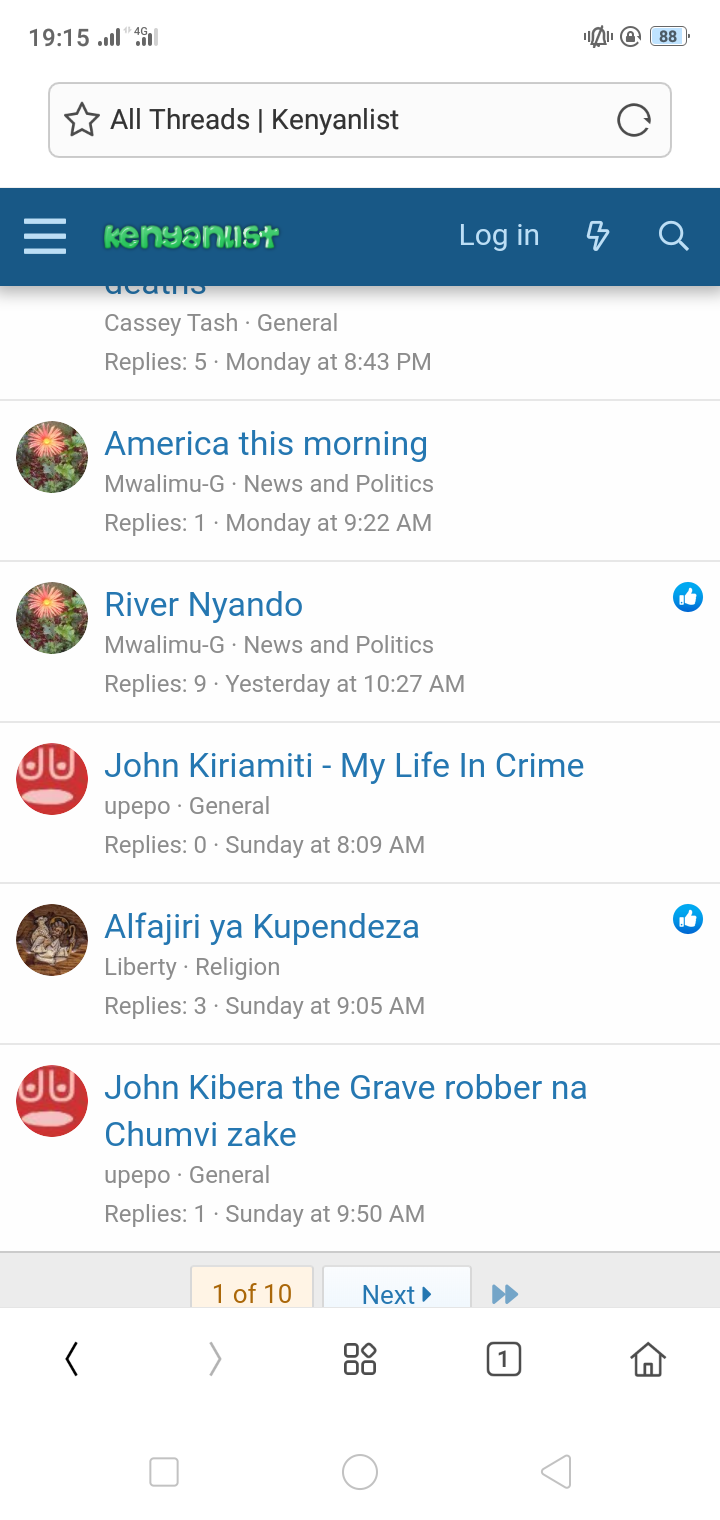720x1520 pixels.
Task: Open John Kiriamiti - My Life In Crime
Action: [x=344, y=765]
